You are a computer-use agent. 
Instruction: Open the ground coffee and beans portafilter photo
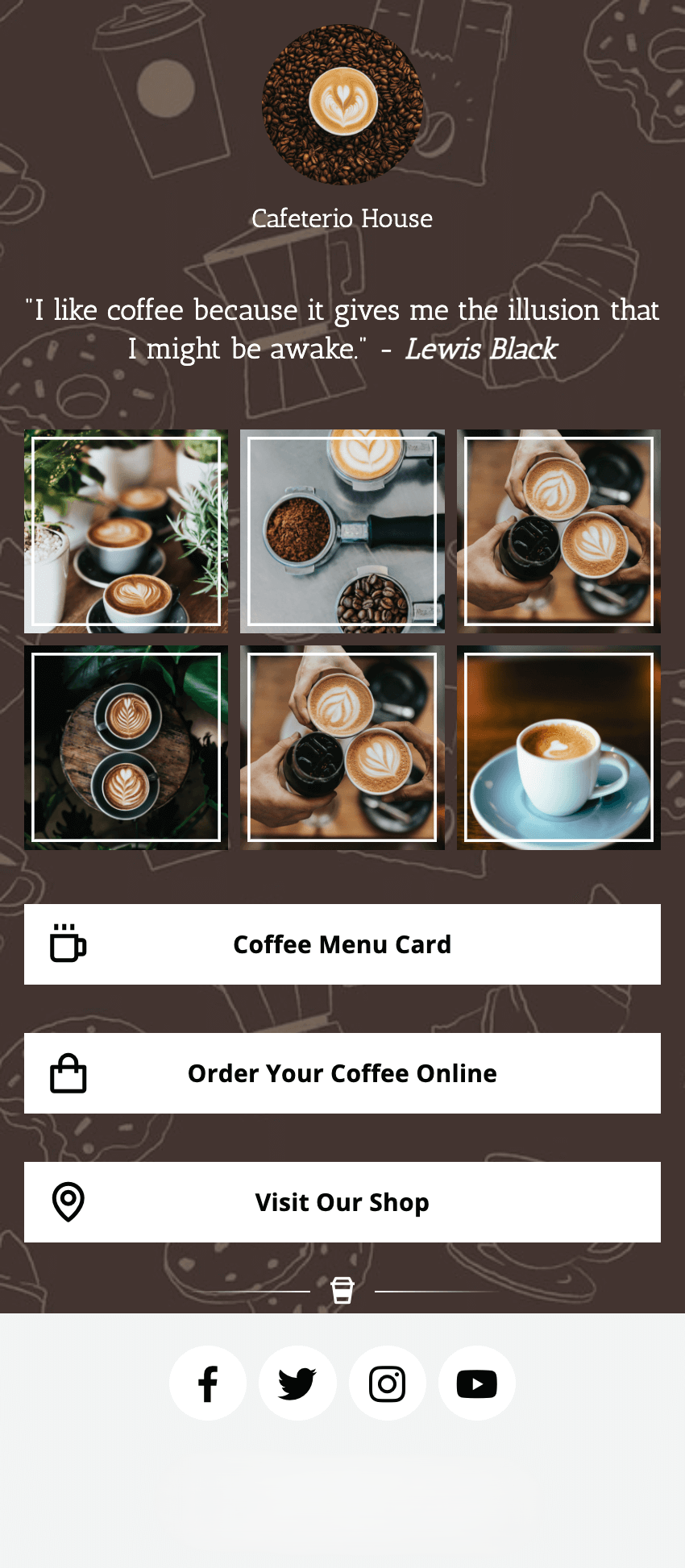point(342,531)
